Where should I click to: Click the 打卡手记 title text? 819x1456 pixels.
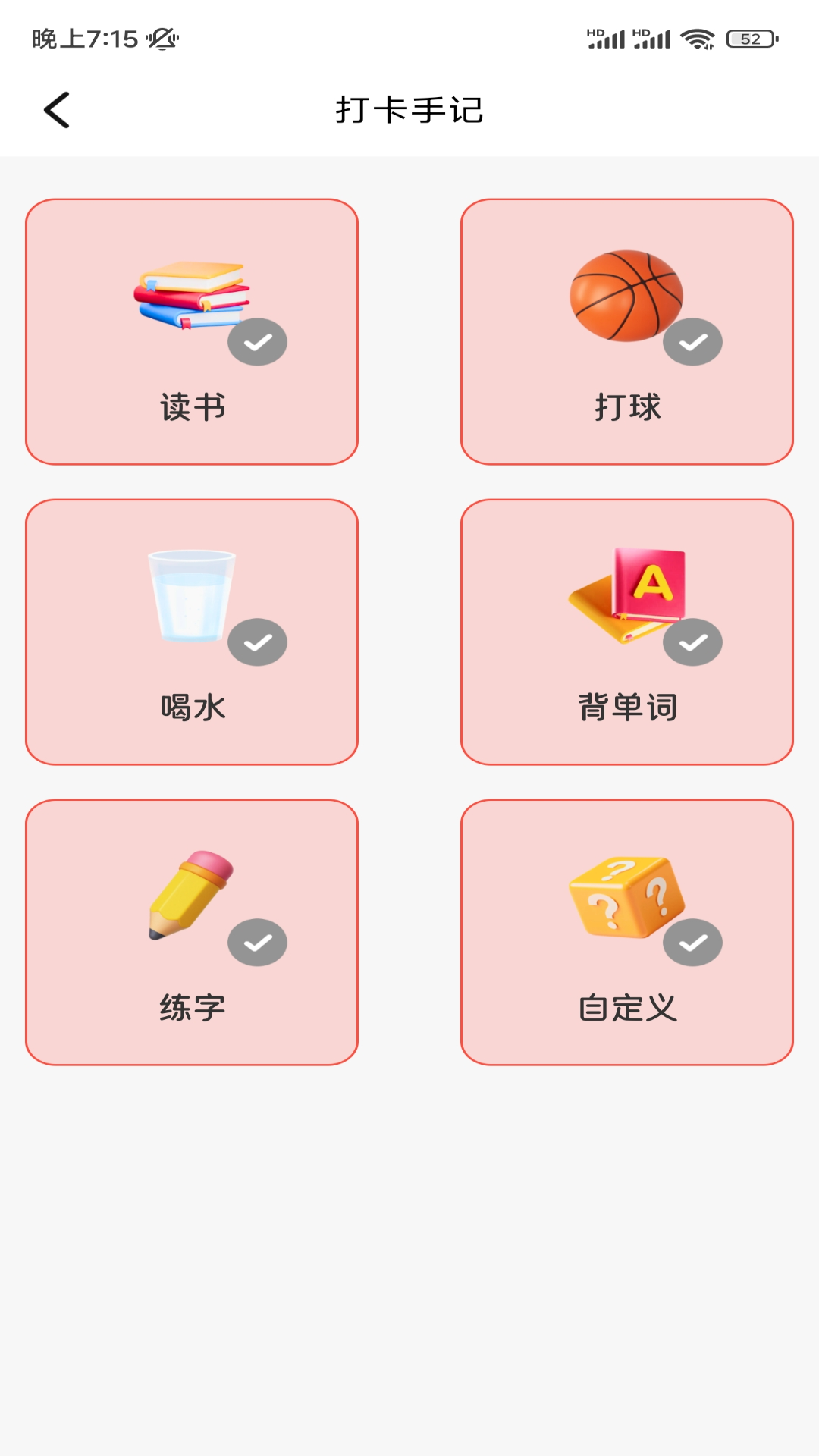click(409, 108)
